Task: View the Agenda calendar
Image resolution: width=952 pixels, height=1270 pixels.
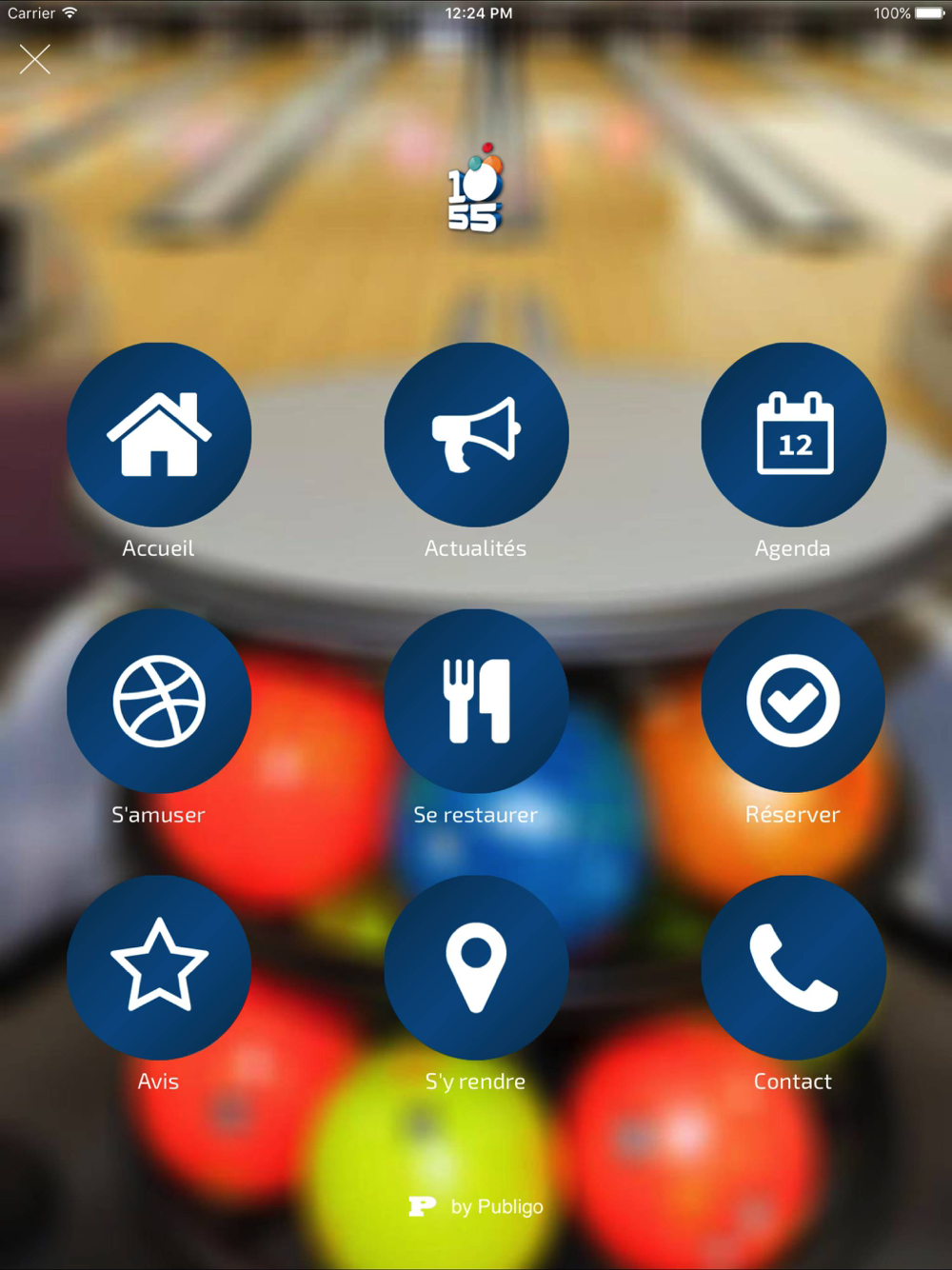Action: click(793, 435)
